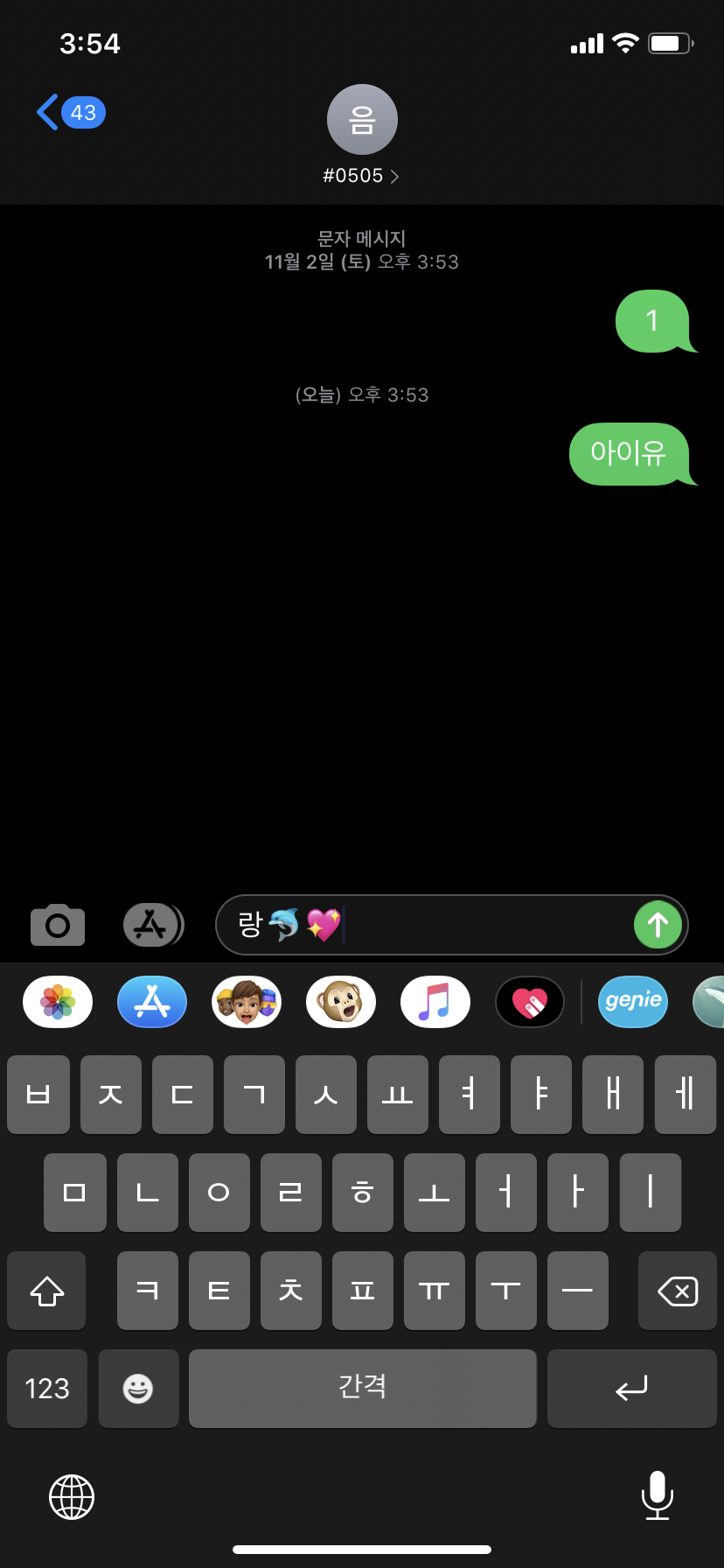Image resolution: width=724 pixels, height=1568 pixels.
Task: Open the Photos app in the drawer
Action: (58, 1002)
